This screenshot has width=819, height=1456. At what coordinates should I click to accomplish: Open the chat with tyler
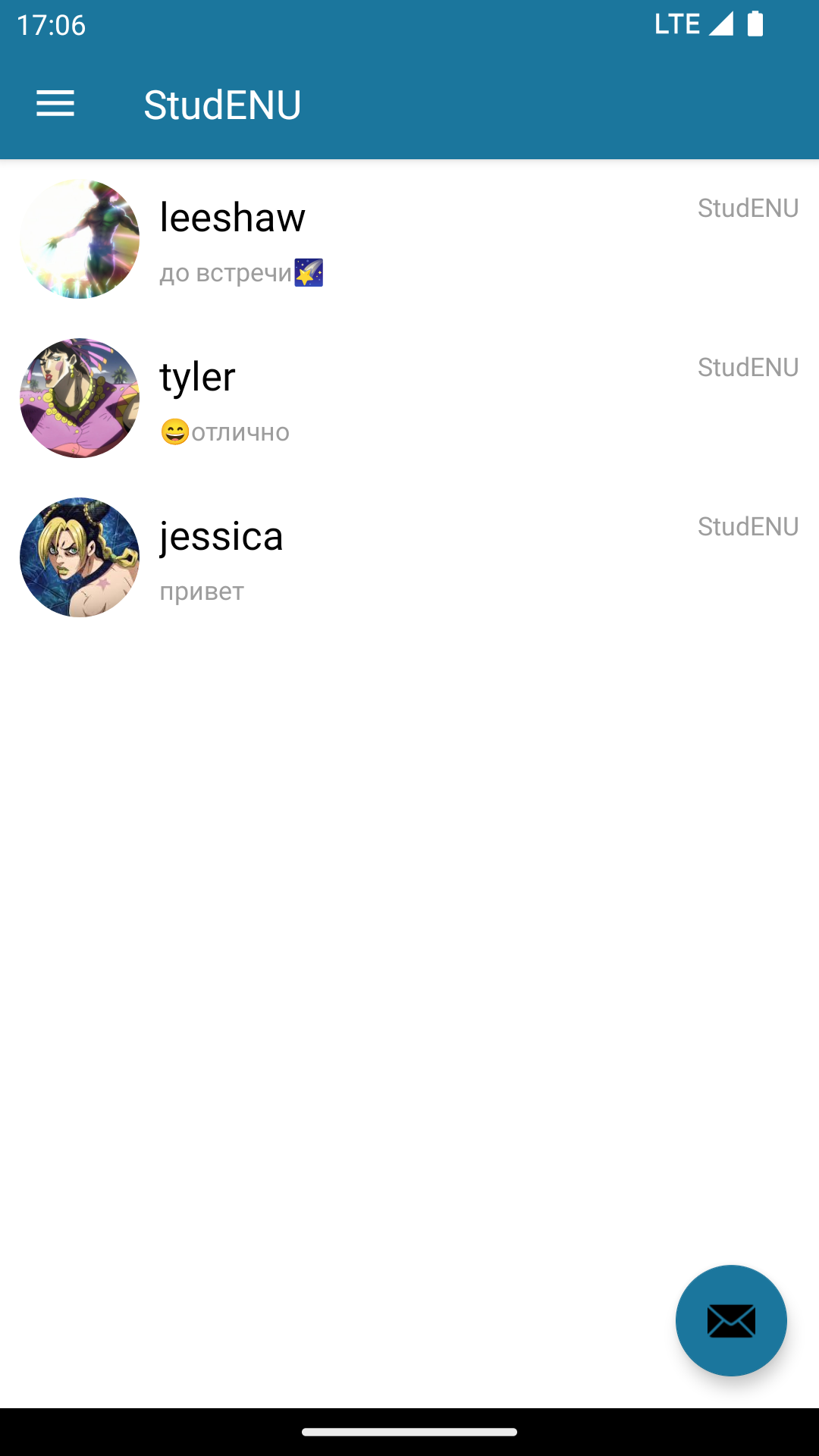coord(409,398)
